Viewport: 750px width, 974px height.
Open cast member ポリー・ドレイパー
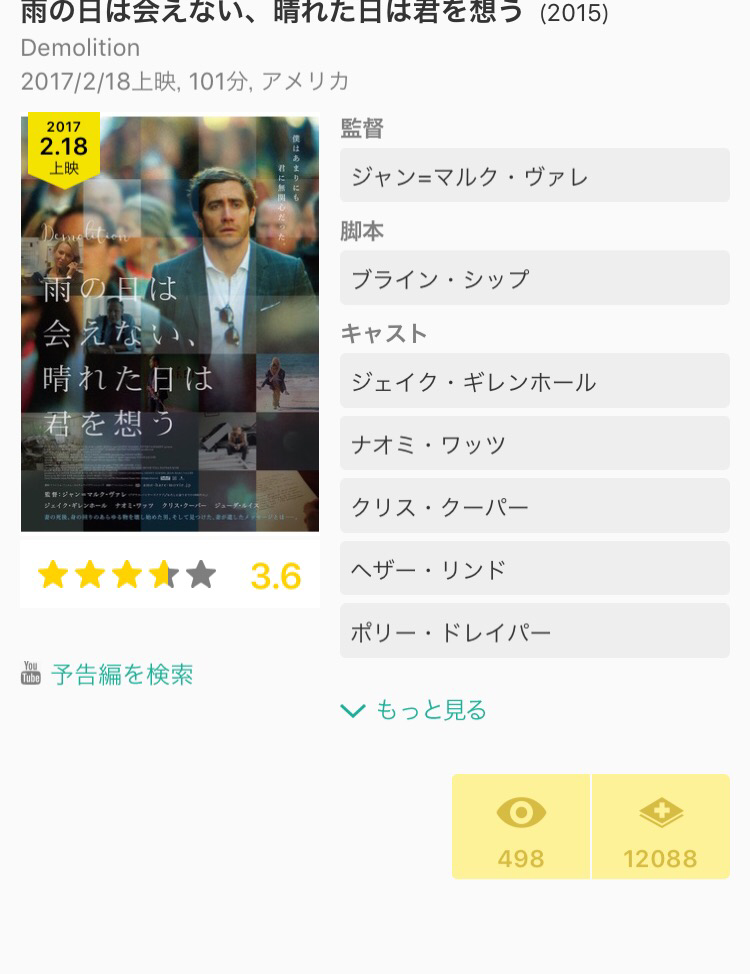[x=534, y=632]
